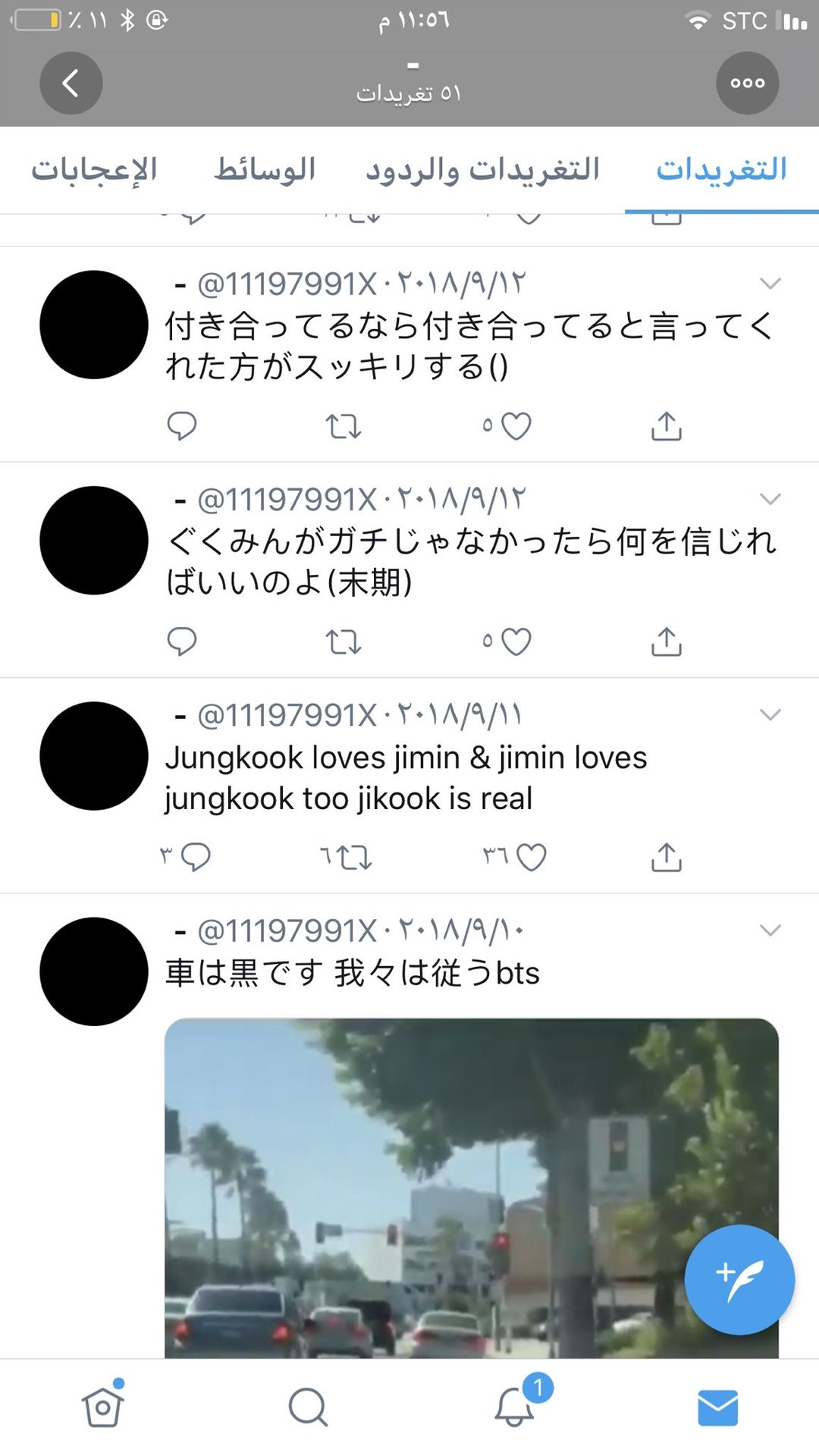Go back using the header arrow

click(x=71, y=83)
